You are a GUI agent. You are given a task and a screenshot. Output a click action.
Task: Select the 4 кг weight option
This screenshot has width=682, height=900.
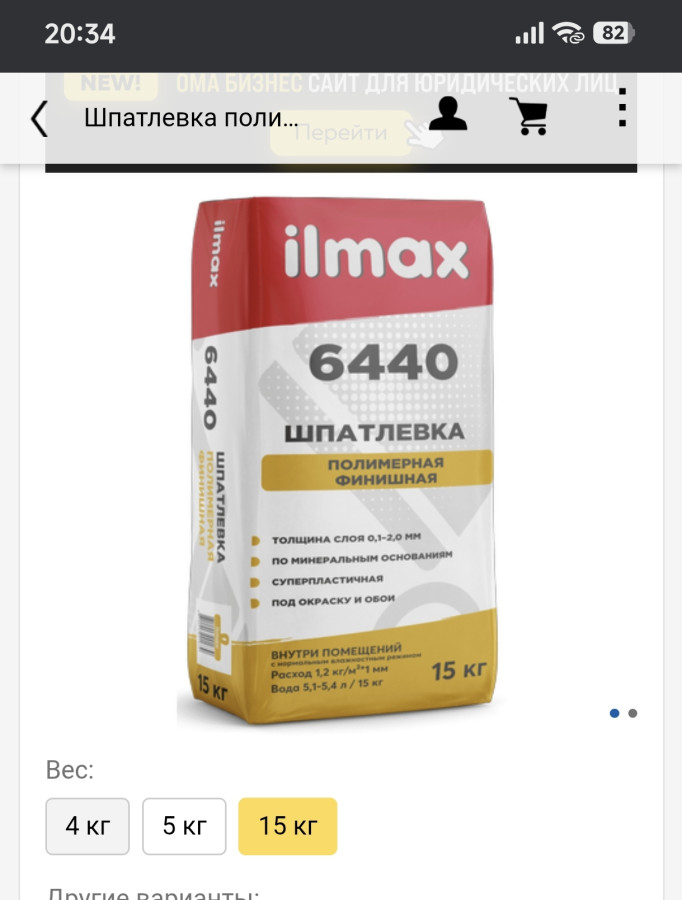point(87,826)
